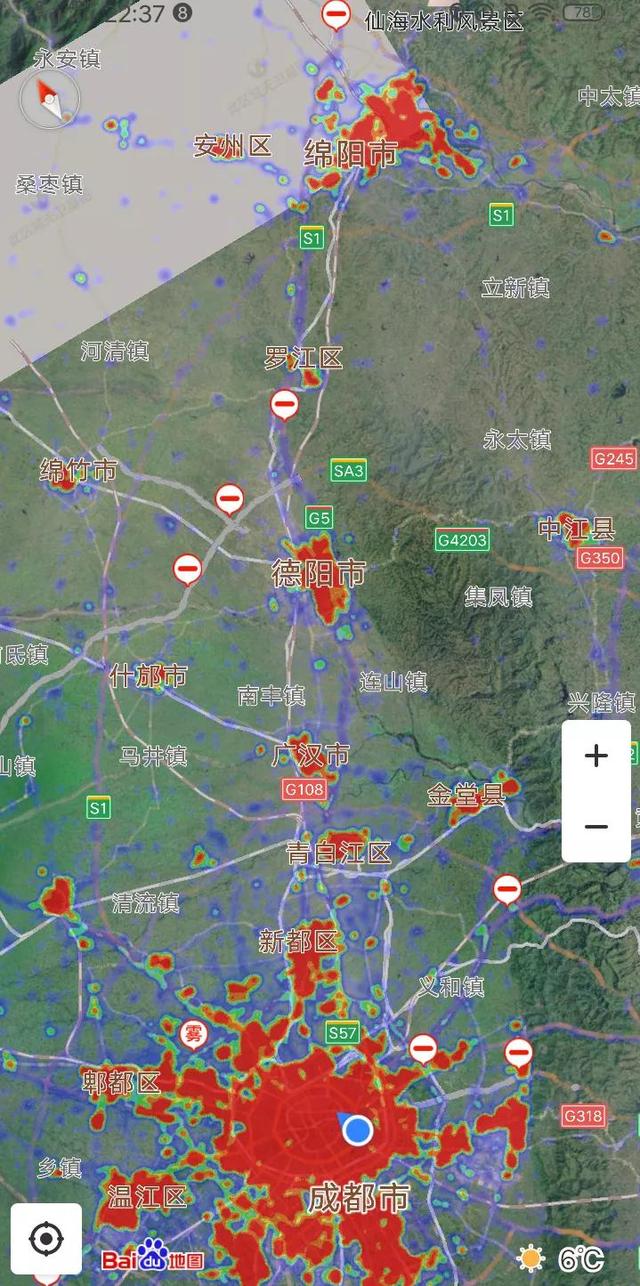Open the fog warning marker 雾
Viewport: 640px width, 1286px height.
(x=194, y=1035)
